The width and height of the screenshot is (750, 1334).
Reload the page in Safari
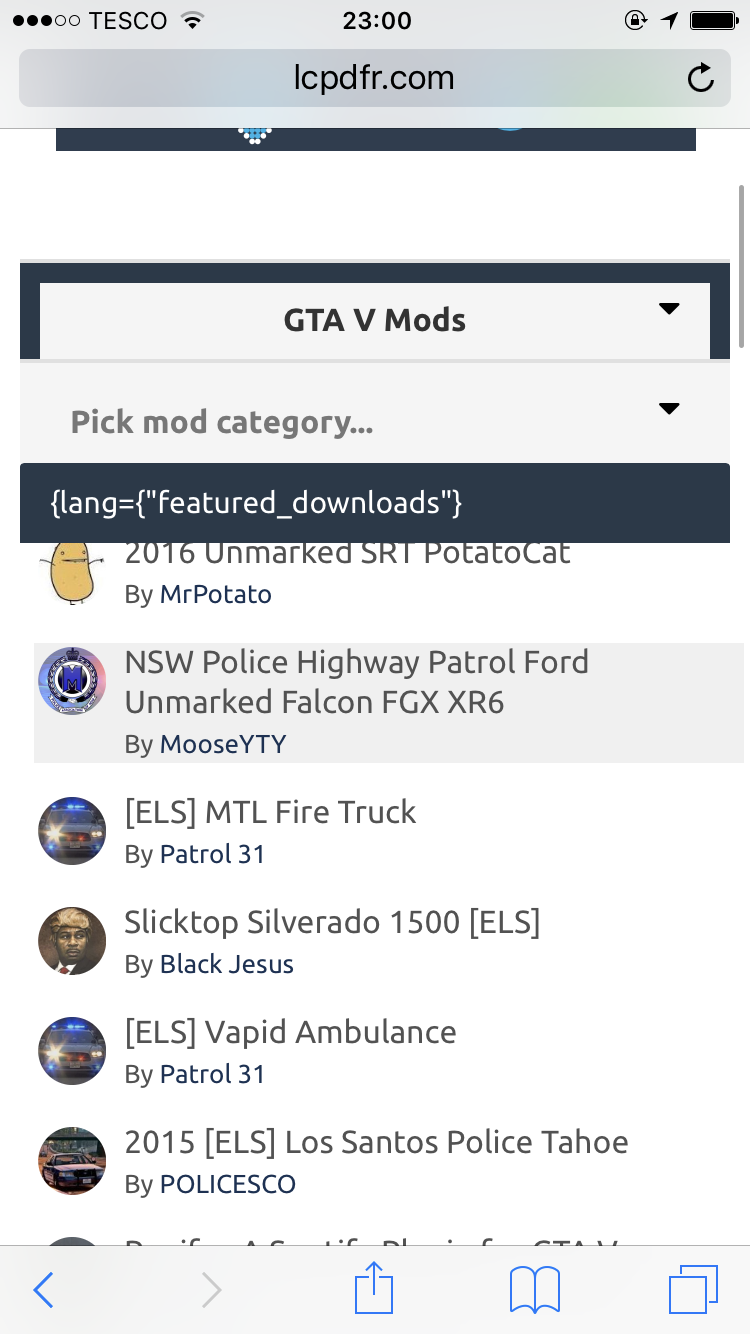700,78
